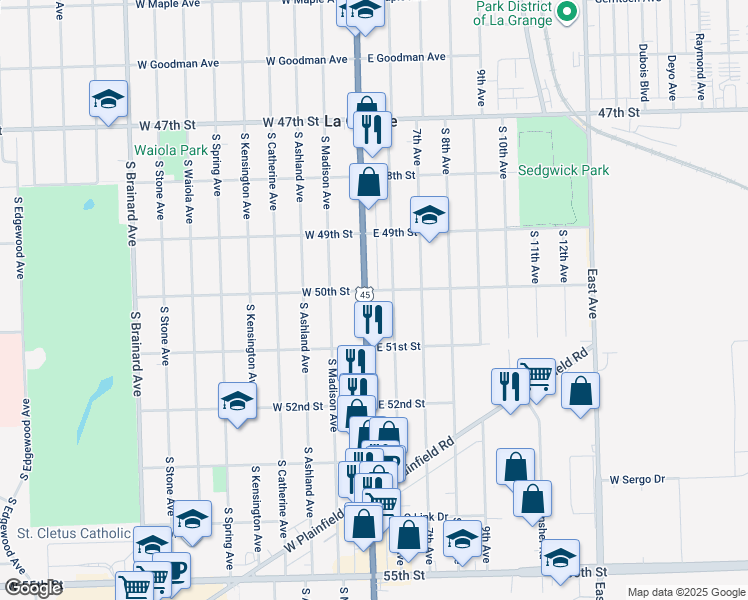748x600 pixels.
Task: Tap the shopping bag marker near East Ave
Action: [x=581, y=390]
